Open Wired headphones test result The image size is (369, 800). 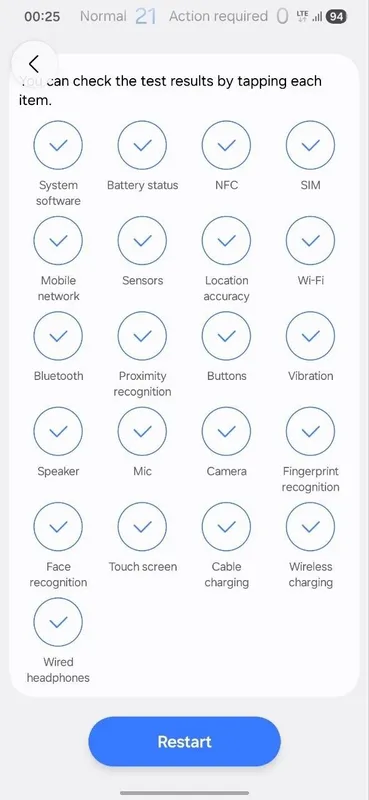click(x=58, y=622)
